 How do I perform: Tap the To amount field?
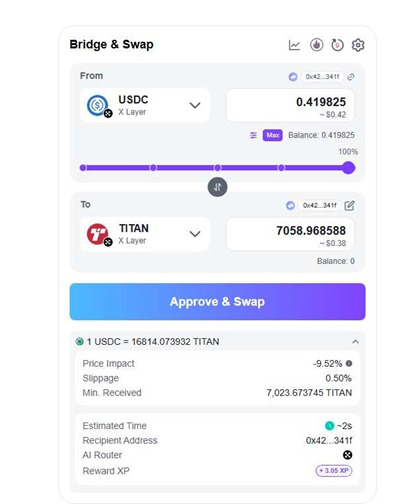click(x=290, y=234)
